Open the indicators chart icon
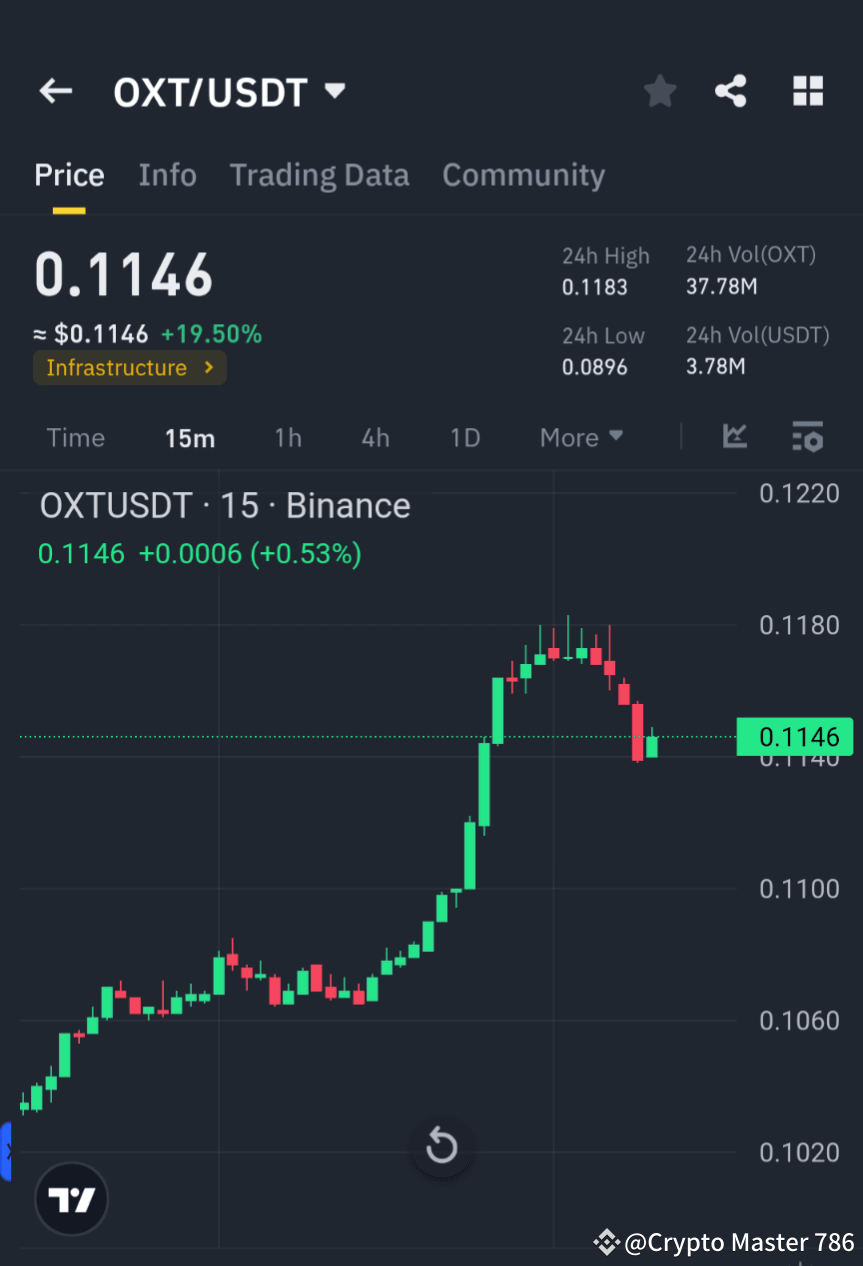The image size is (863, 1266). (735, 437)
